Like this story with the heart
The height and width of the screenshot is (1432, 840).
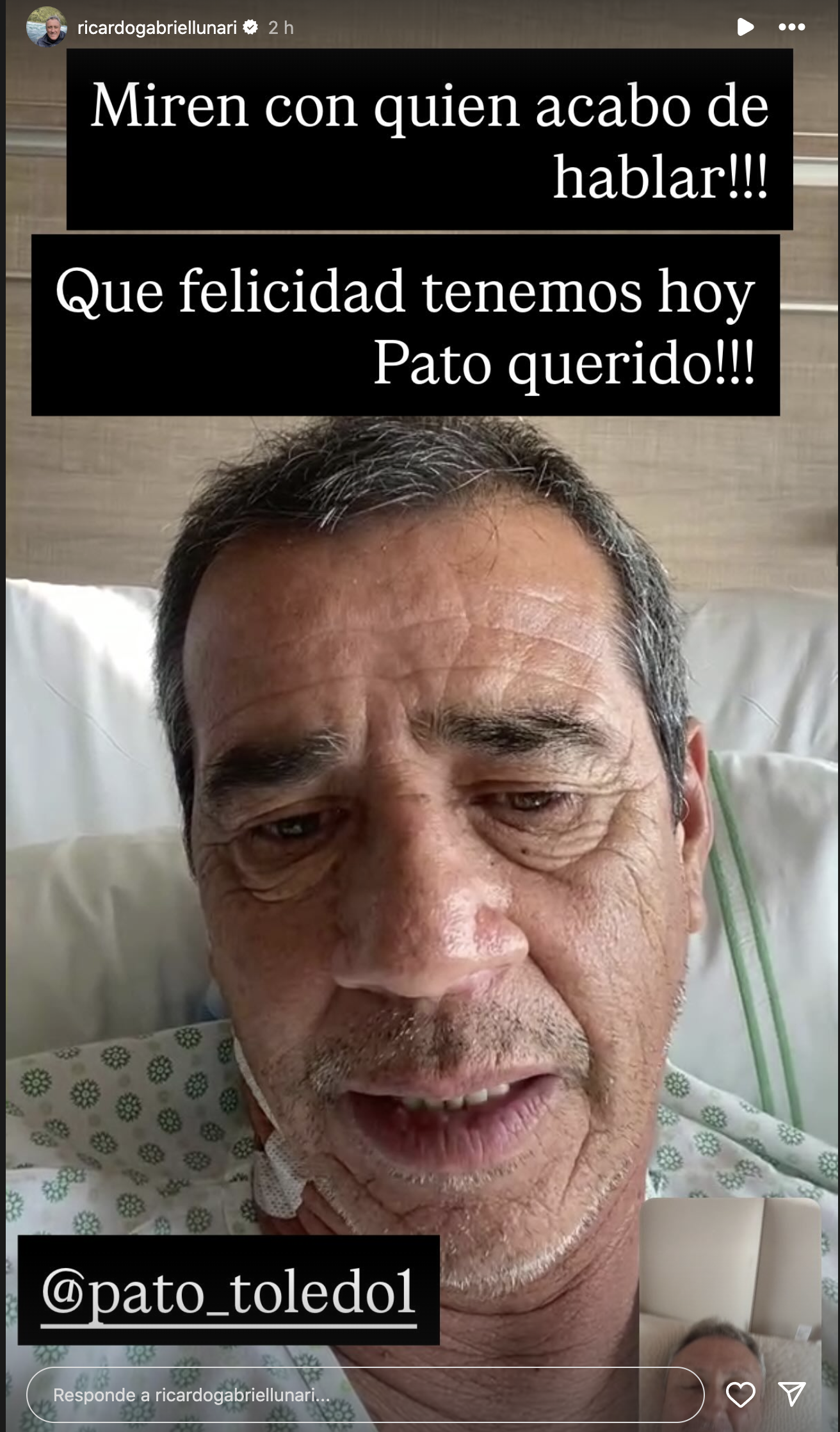click(740, 1395)
